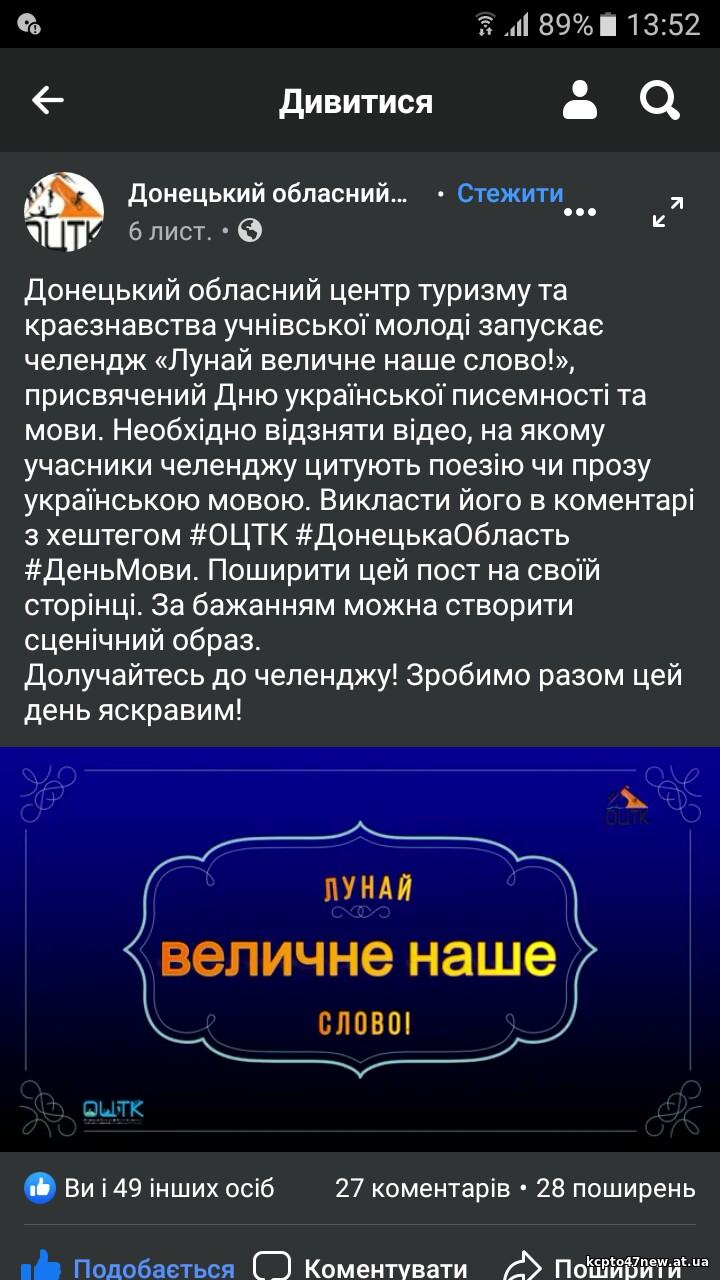Open the 27 коментарів list
This screenshot has height=1280, width=720.
(x=422, y=1188)
